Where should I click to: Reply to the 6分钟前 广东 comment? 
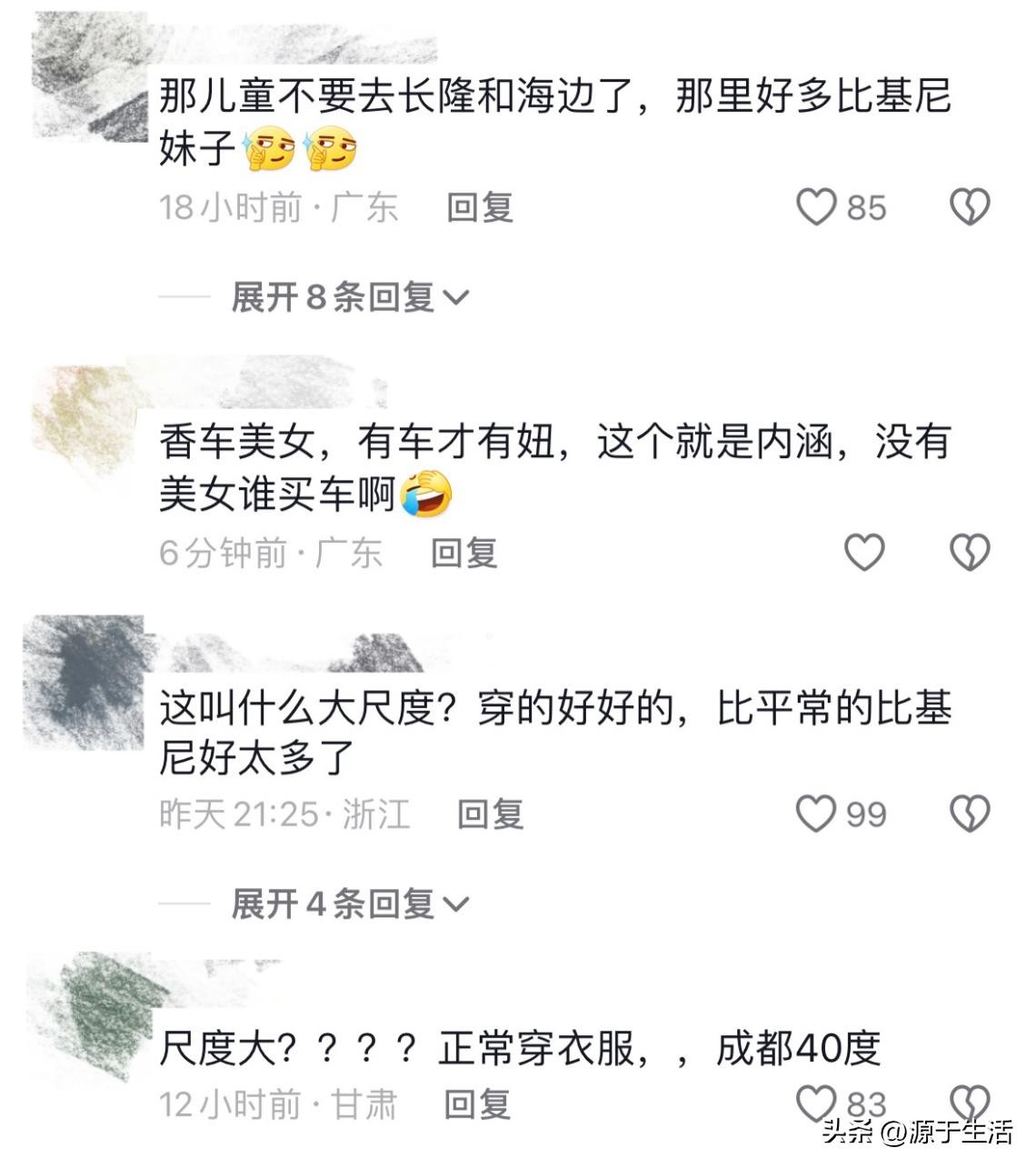tap(463, 553)
